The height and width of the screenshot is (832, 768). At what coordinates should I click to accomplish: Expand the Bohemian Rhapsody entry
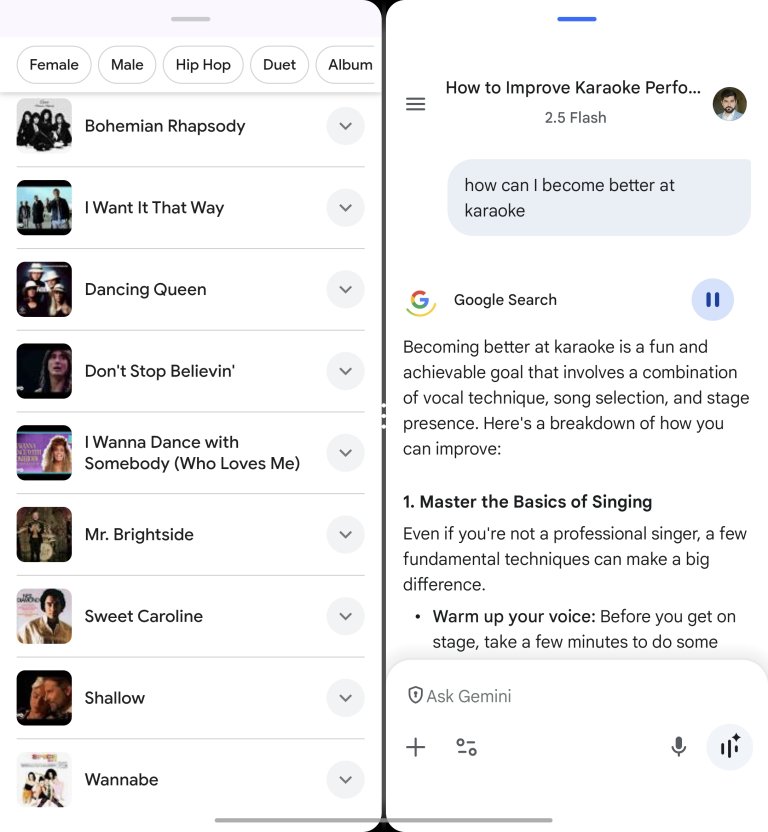point(345,126)
